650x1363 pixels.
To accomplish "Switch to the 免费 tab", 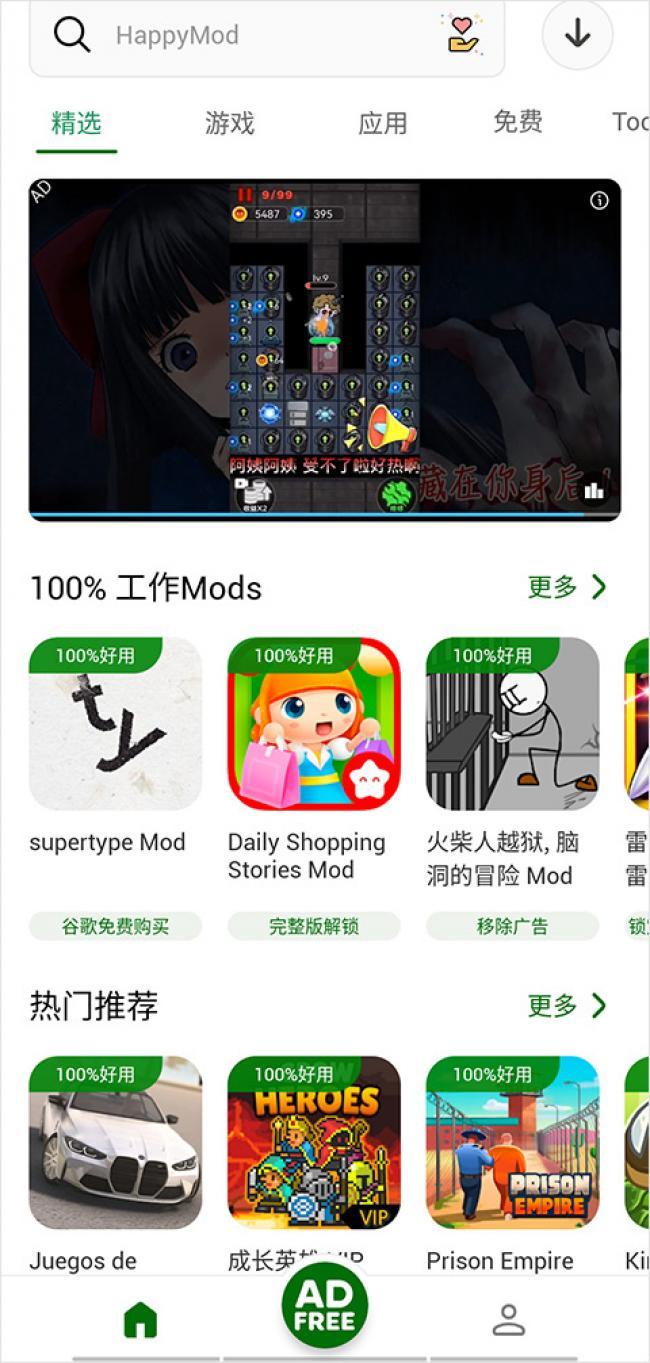I will [x=518, y=122].
